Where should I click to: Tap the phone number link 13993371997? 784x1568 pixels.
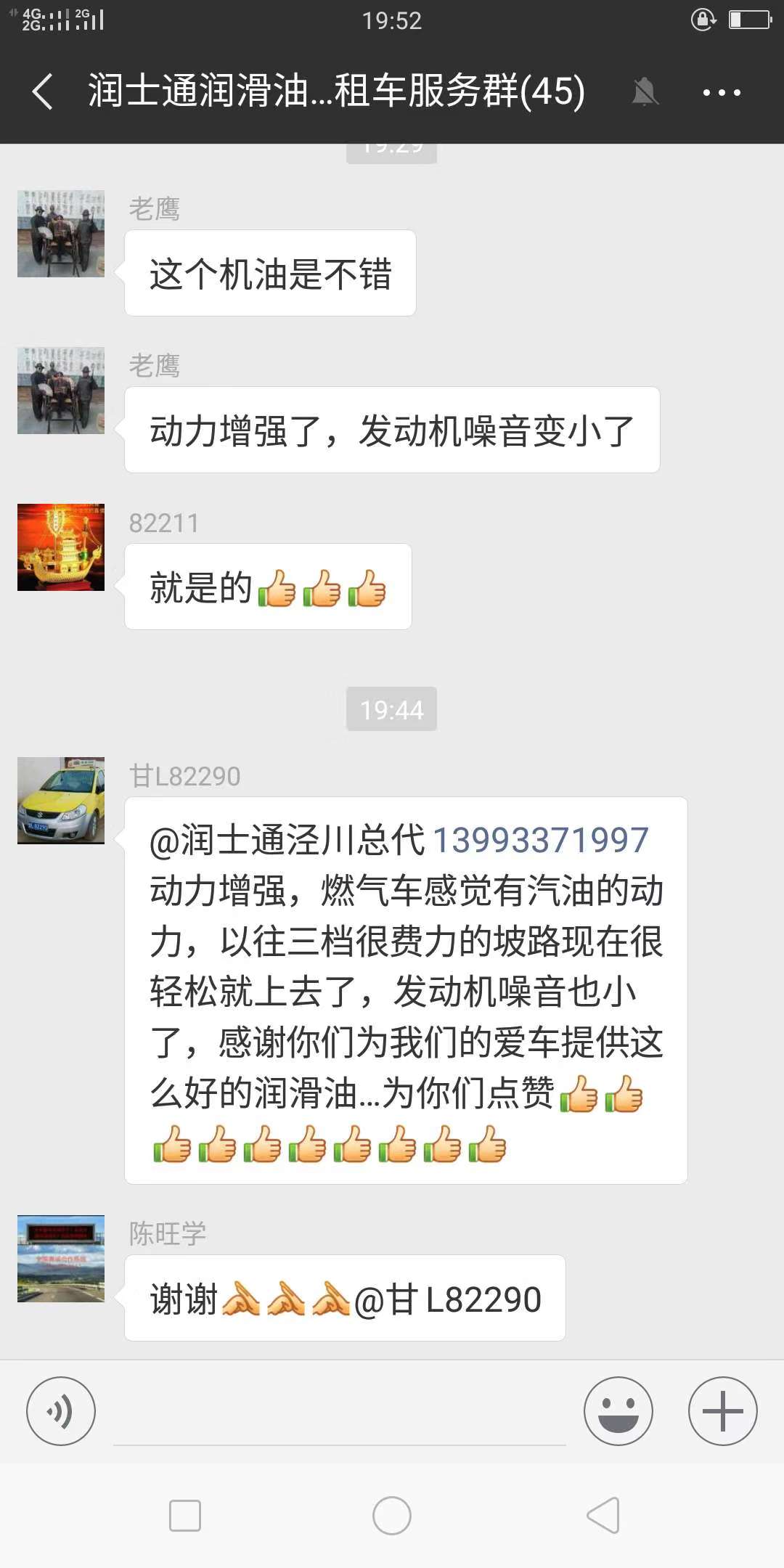tap(540, 841)
